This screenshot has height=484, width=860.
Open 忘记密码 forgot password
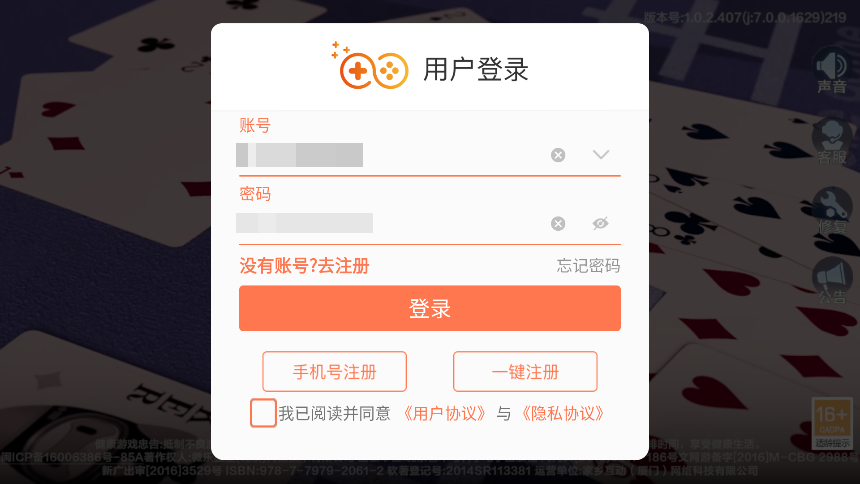[588, 266]
